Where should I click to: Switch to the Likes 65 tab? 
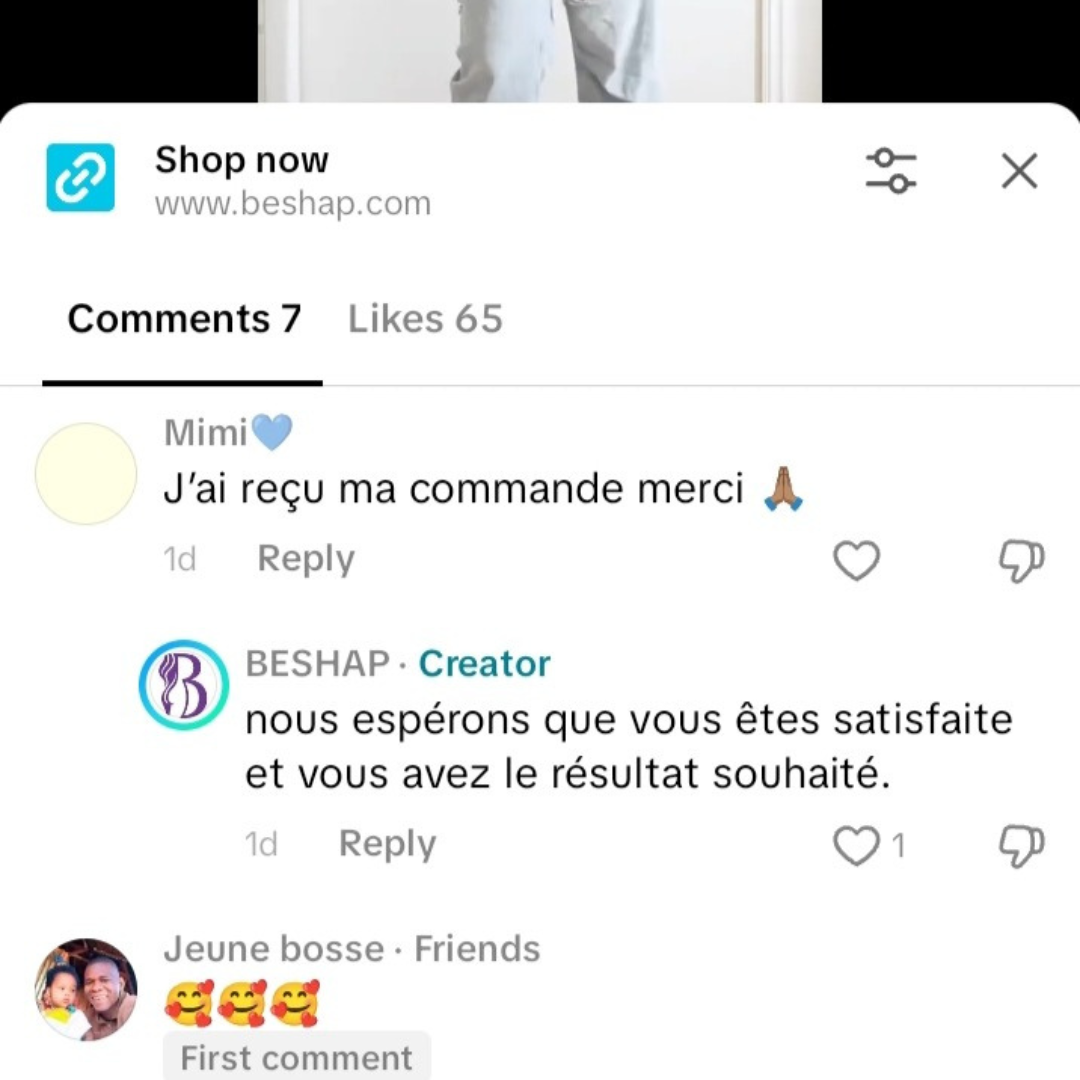[x=425, y=319]
